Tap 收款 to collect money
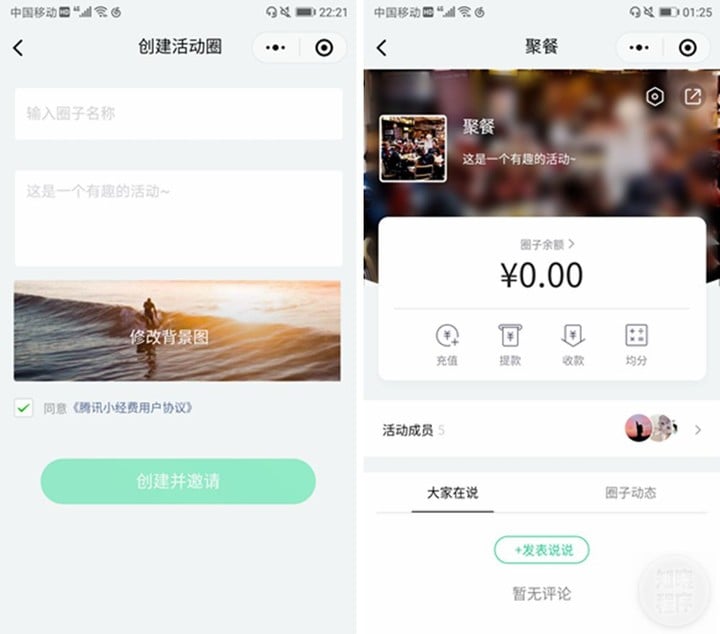 573,344
